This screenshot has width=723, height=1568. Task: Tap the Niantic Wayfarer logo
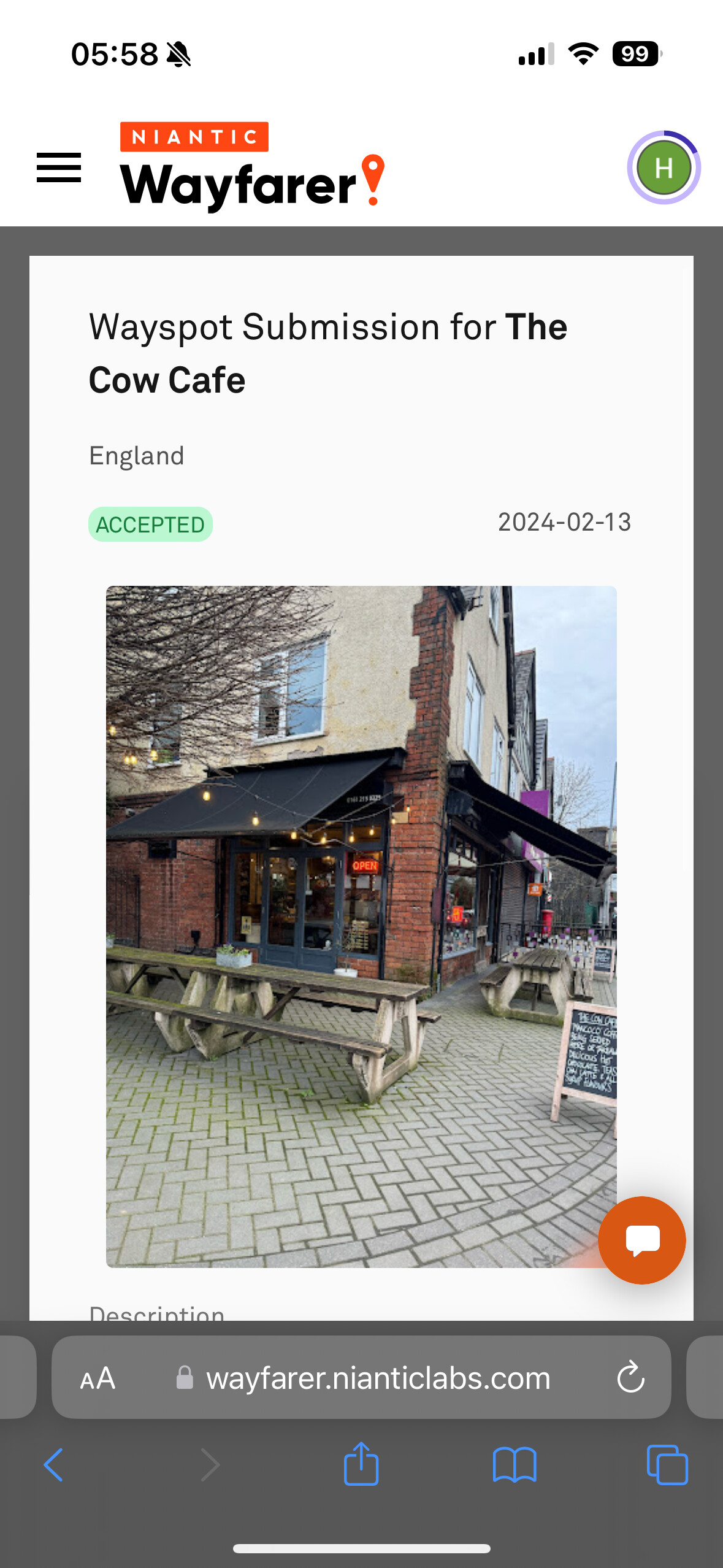253,167
